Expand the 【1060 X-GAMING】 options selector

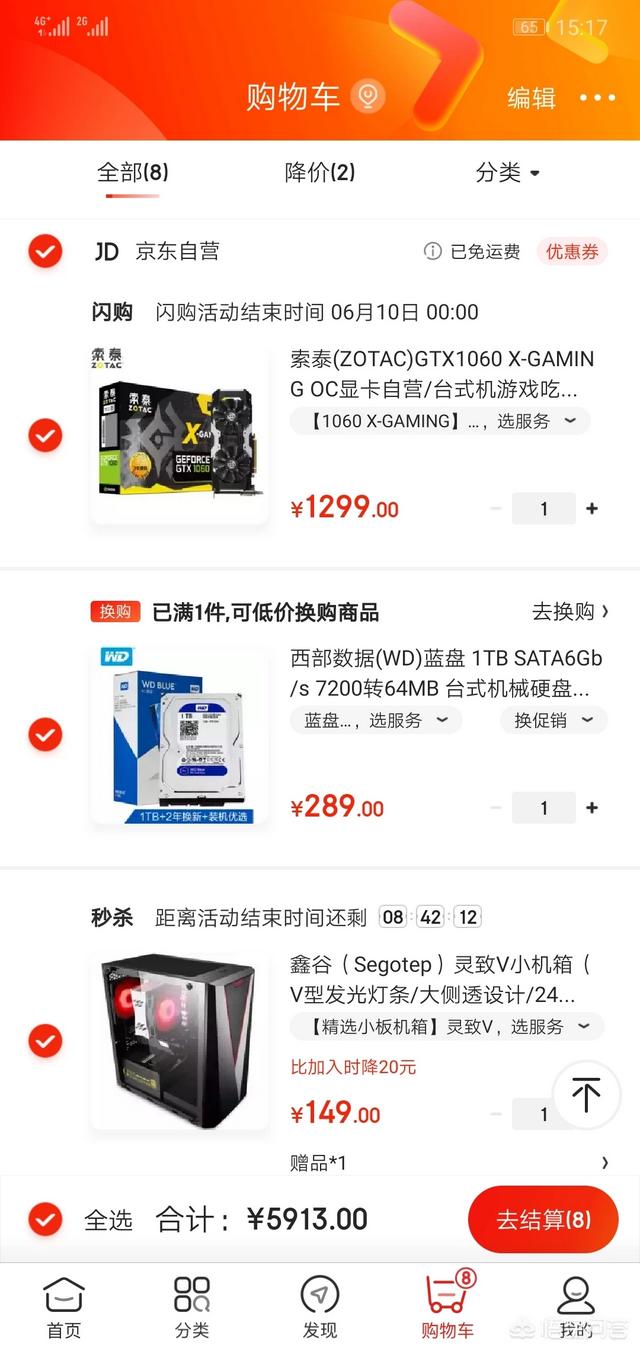coord(440,421)
